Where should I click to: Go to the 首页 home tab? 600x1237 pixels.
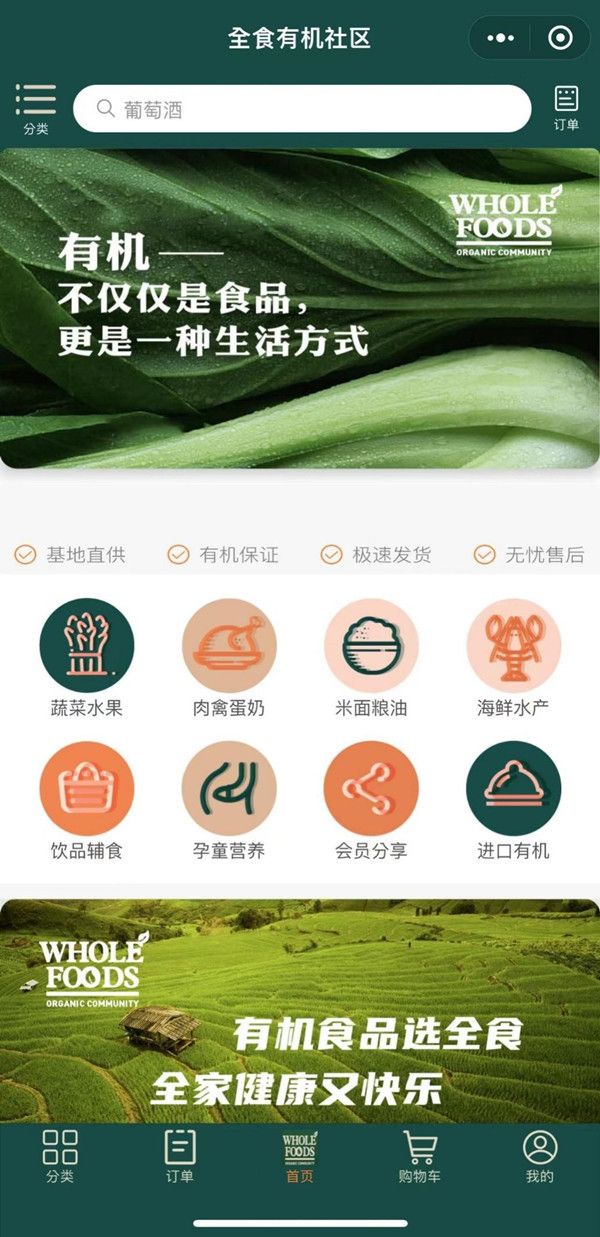pos(299,1156)
